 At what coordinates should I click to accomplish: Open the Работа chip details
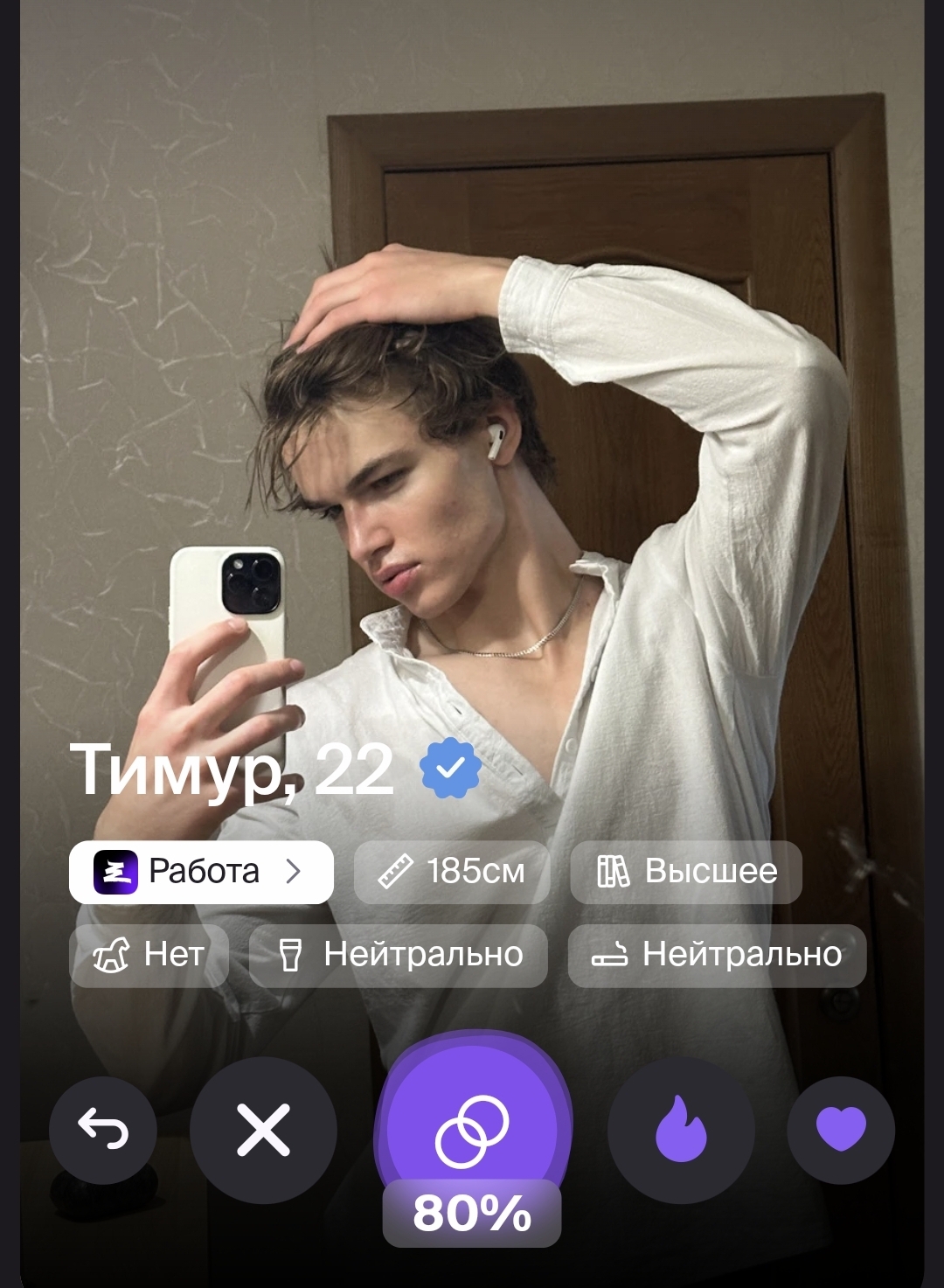pos(201,872)
